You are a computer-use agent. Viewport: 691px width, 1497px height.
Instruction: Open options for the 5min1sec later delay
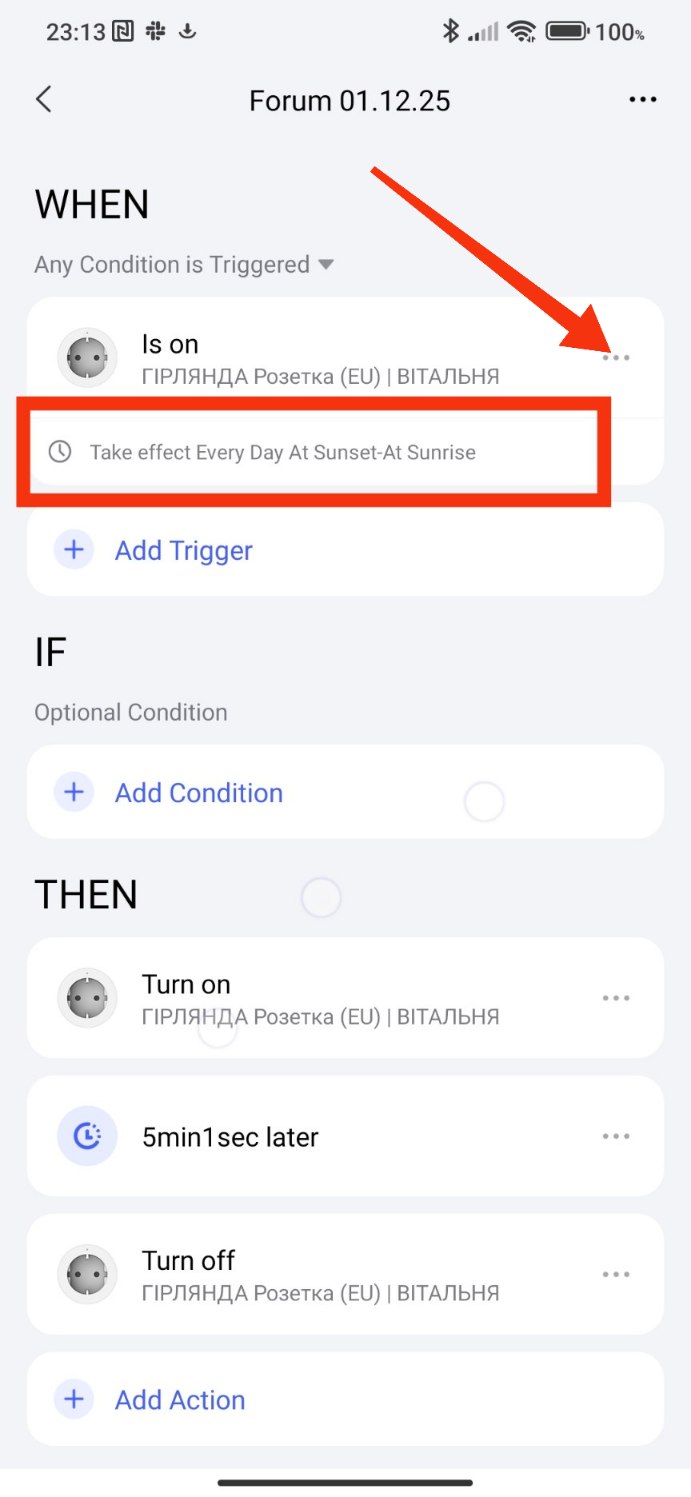click(x=616, y=1137)
